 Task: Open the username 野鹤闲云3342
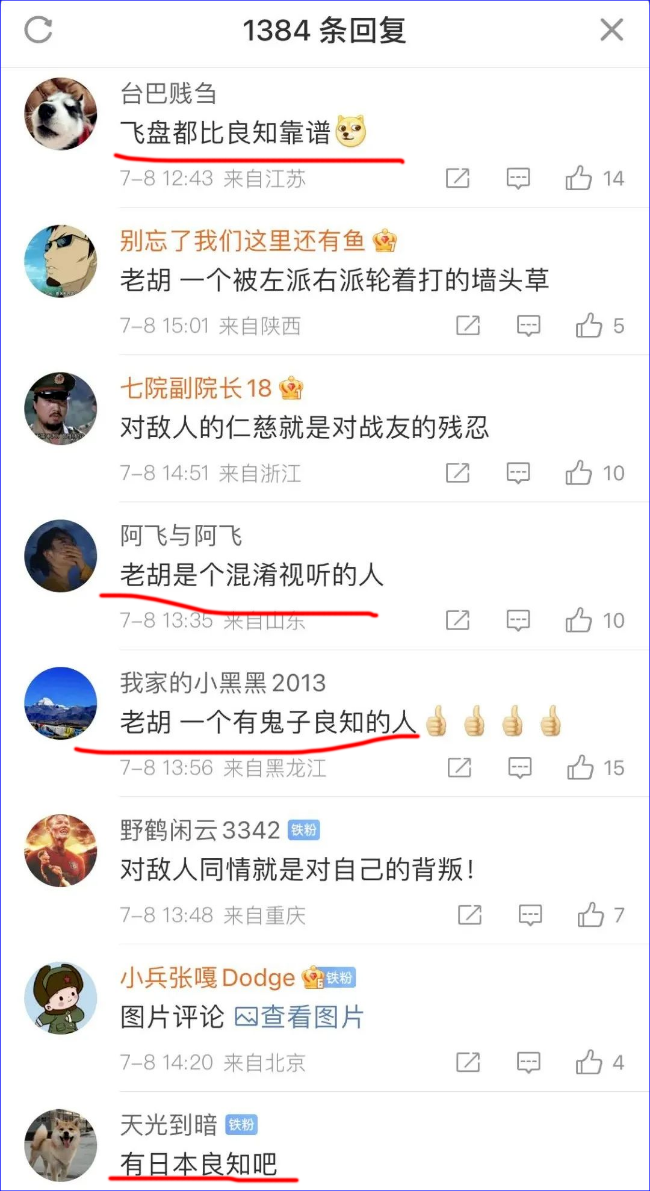point(200,831)
